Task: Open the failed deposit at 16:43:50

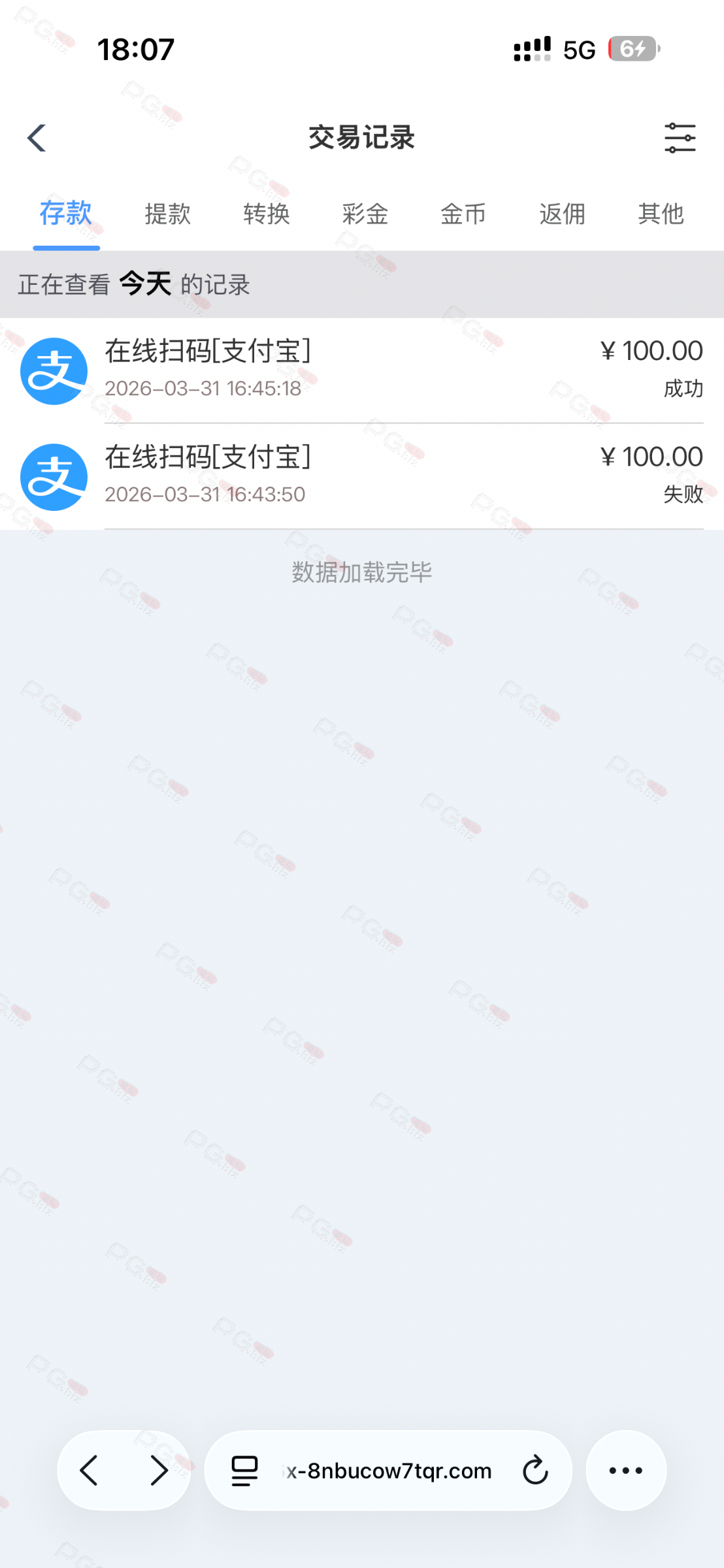Action: coord(362,476)
